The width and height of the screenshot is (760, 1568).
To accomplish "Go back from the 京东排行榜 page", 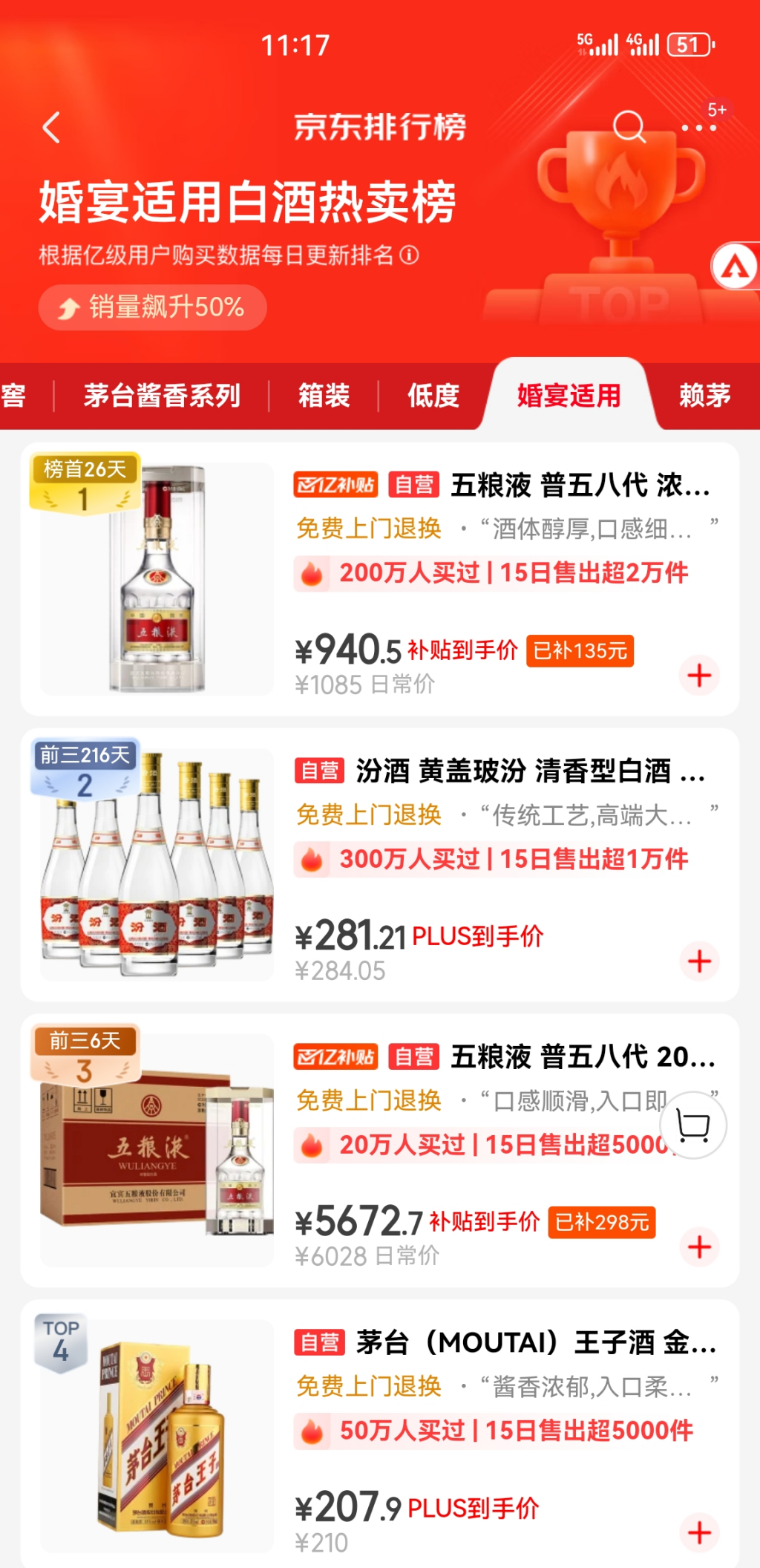I will 51,128.
